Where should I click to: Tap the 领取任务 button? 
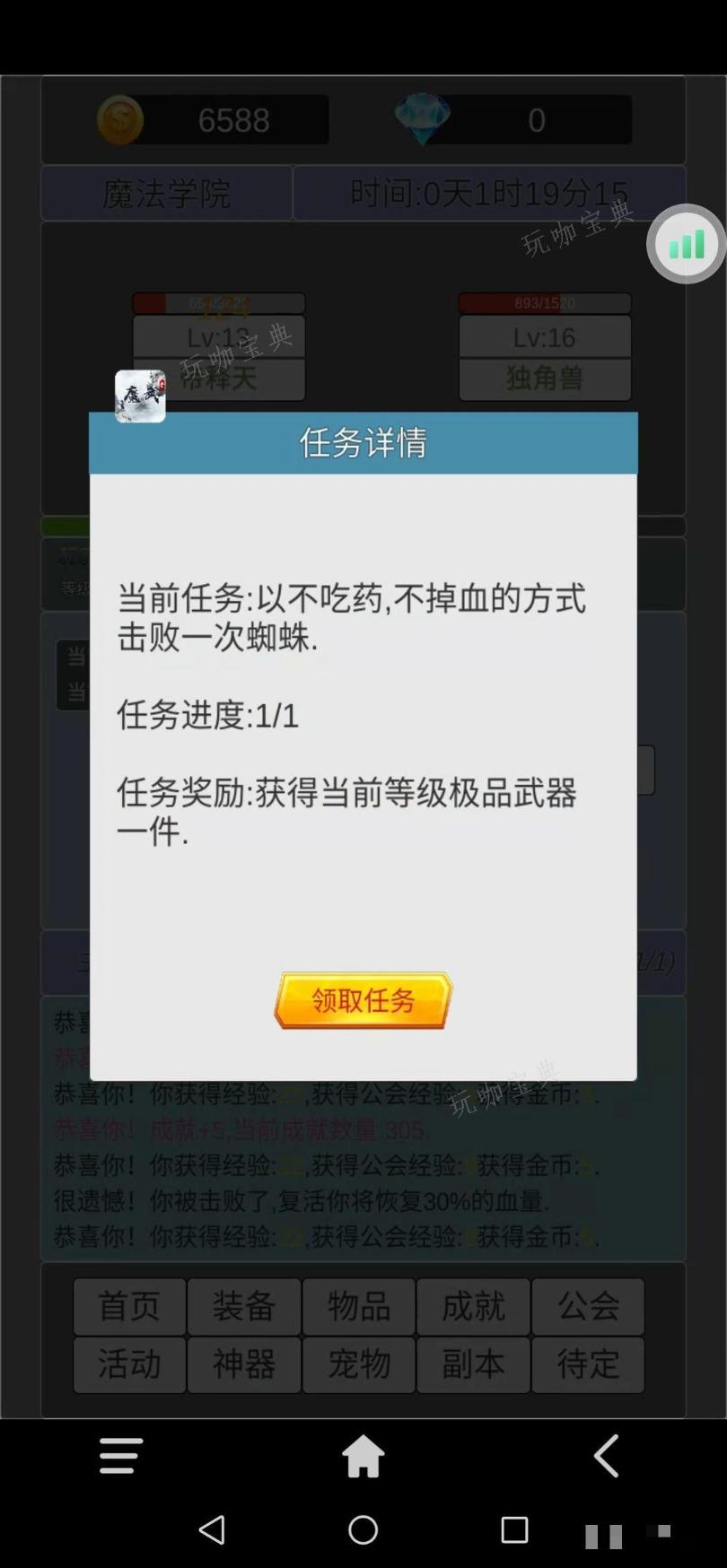tap(363, 1000)
